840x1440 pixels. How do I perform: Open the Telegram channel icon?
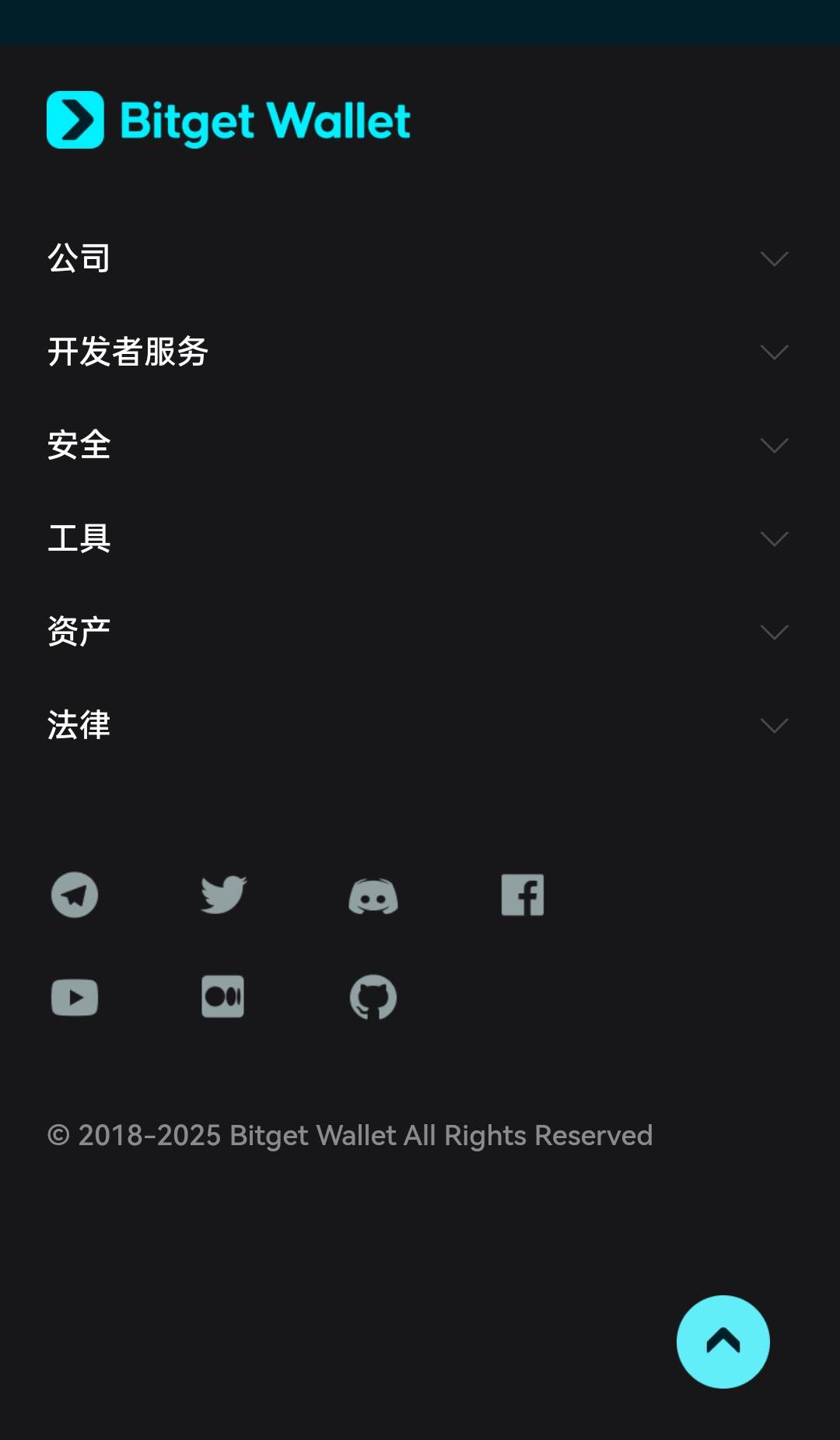pos(75,895)
